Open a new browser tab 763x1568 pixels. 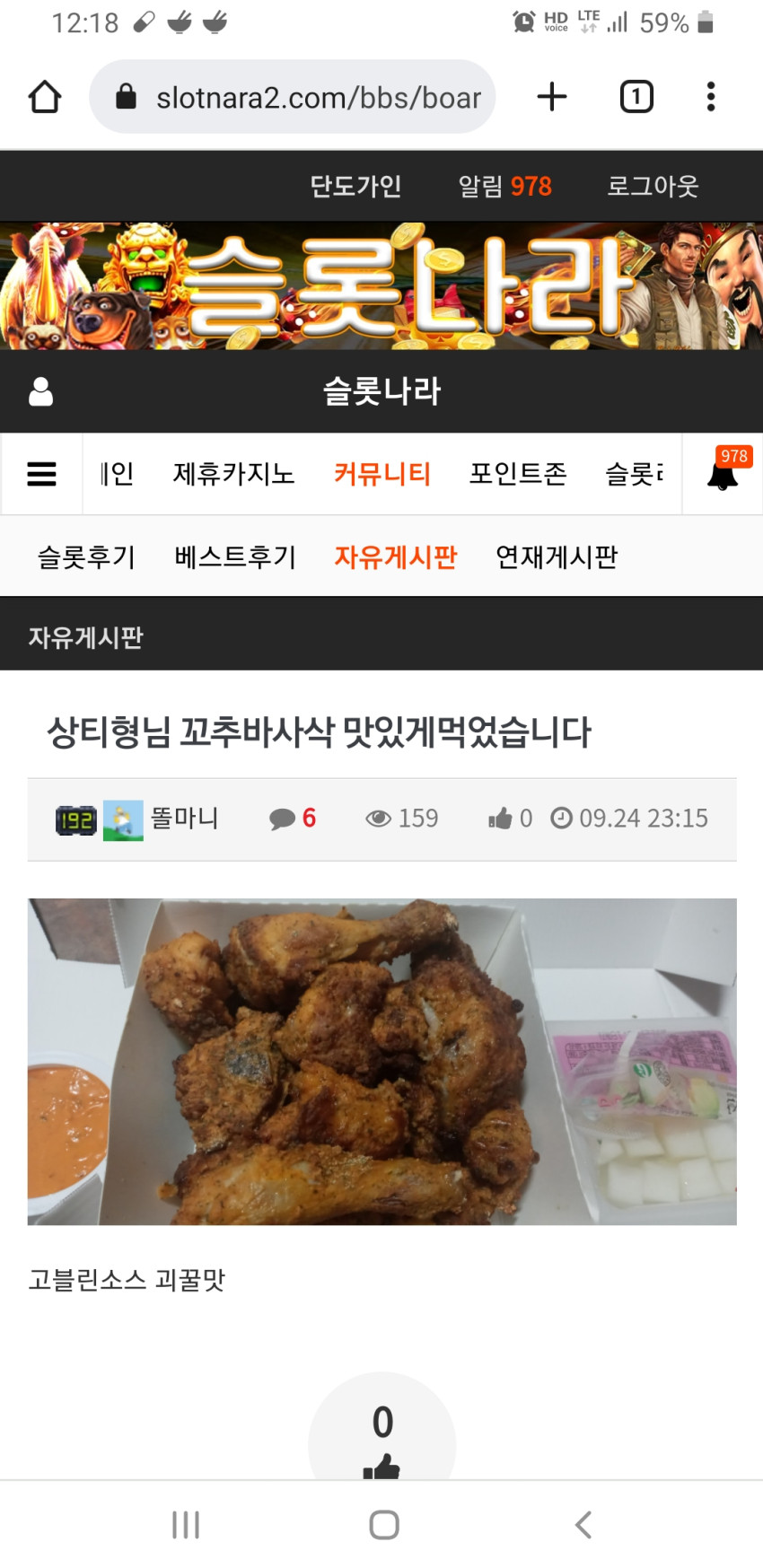point(552,97)
